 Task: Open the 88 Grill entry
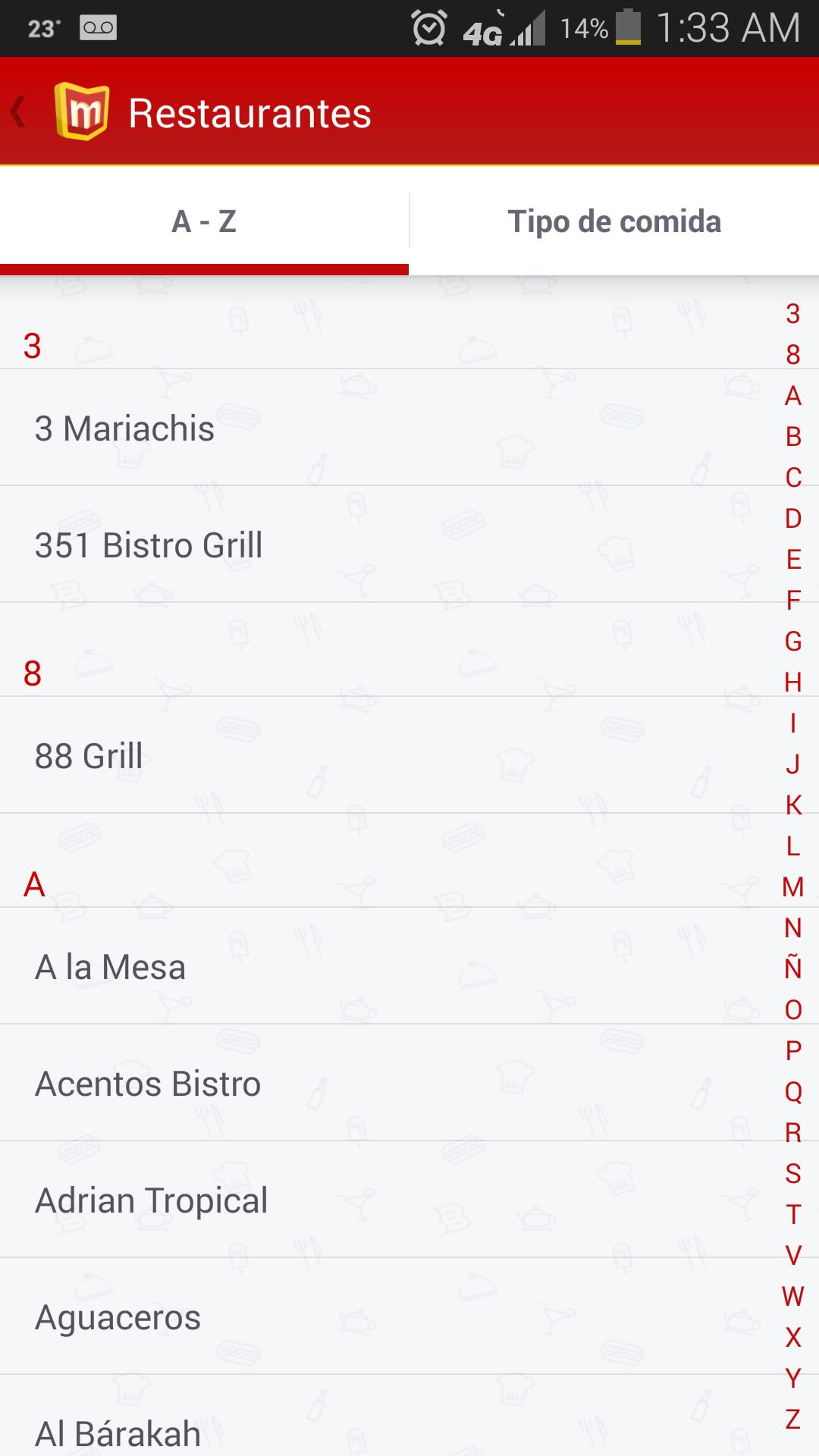coord(89,756)
